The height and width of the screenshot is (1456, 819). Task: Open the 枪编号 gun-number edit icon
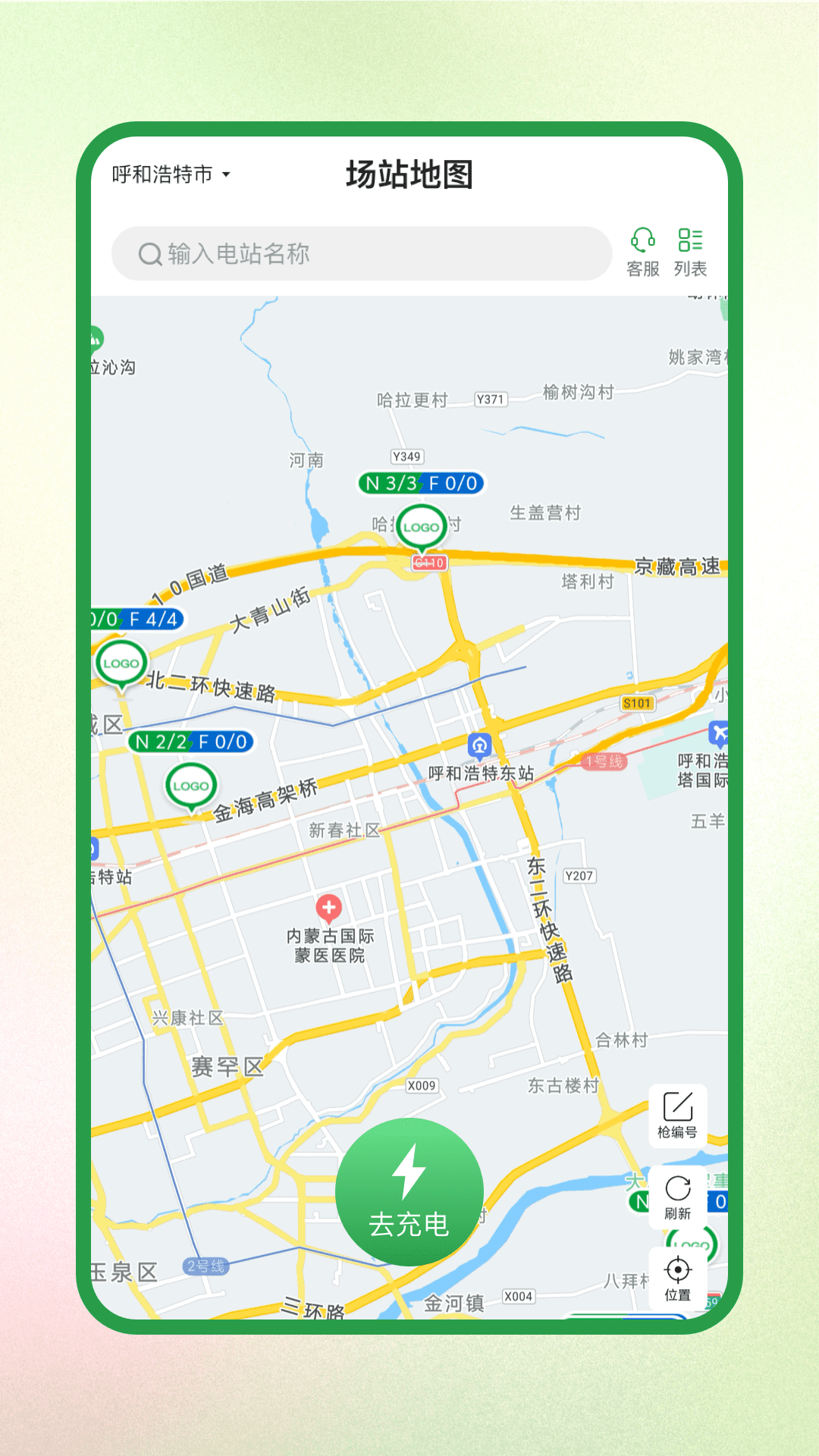pos(678,1106)
